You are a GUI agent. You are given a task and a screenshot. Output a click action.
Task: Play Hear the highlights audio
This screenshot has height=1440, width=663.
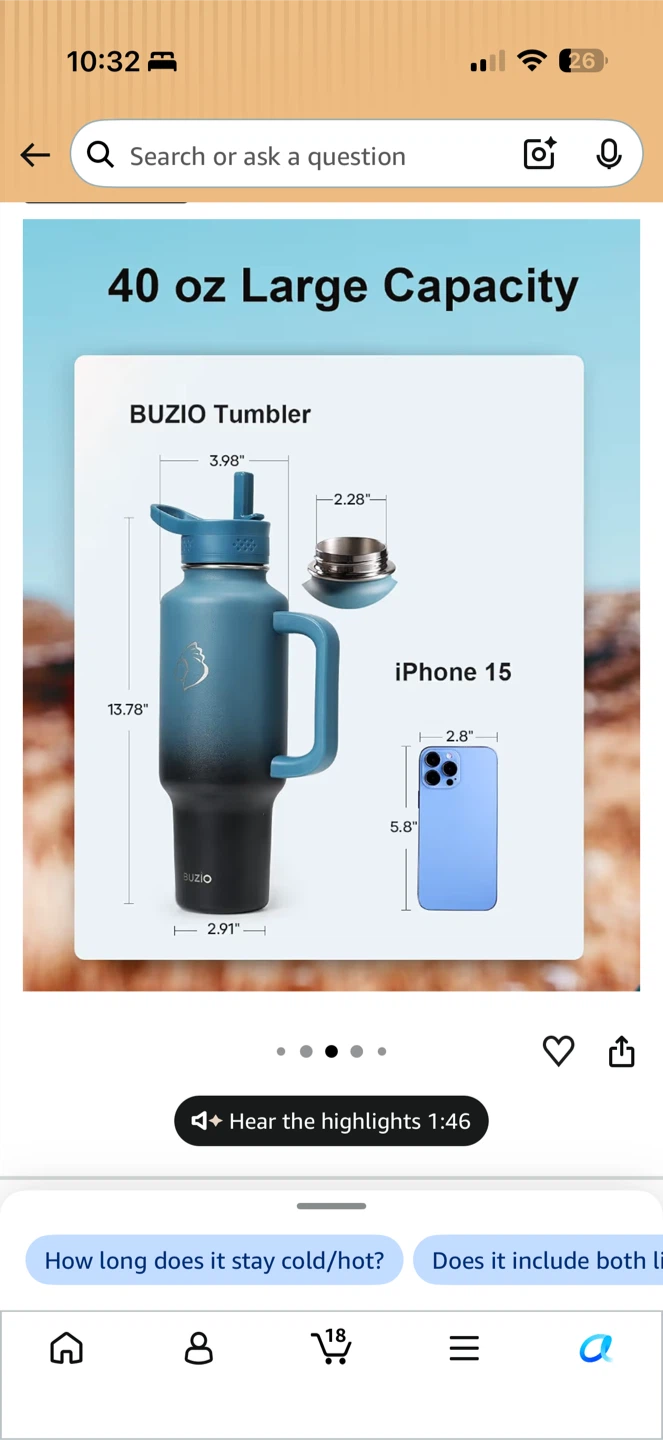pos(331,1121)
